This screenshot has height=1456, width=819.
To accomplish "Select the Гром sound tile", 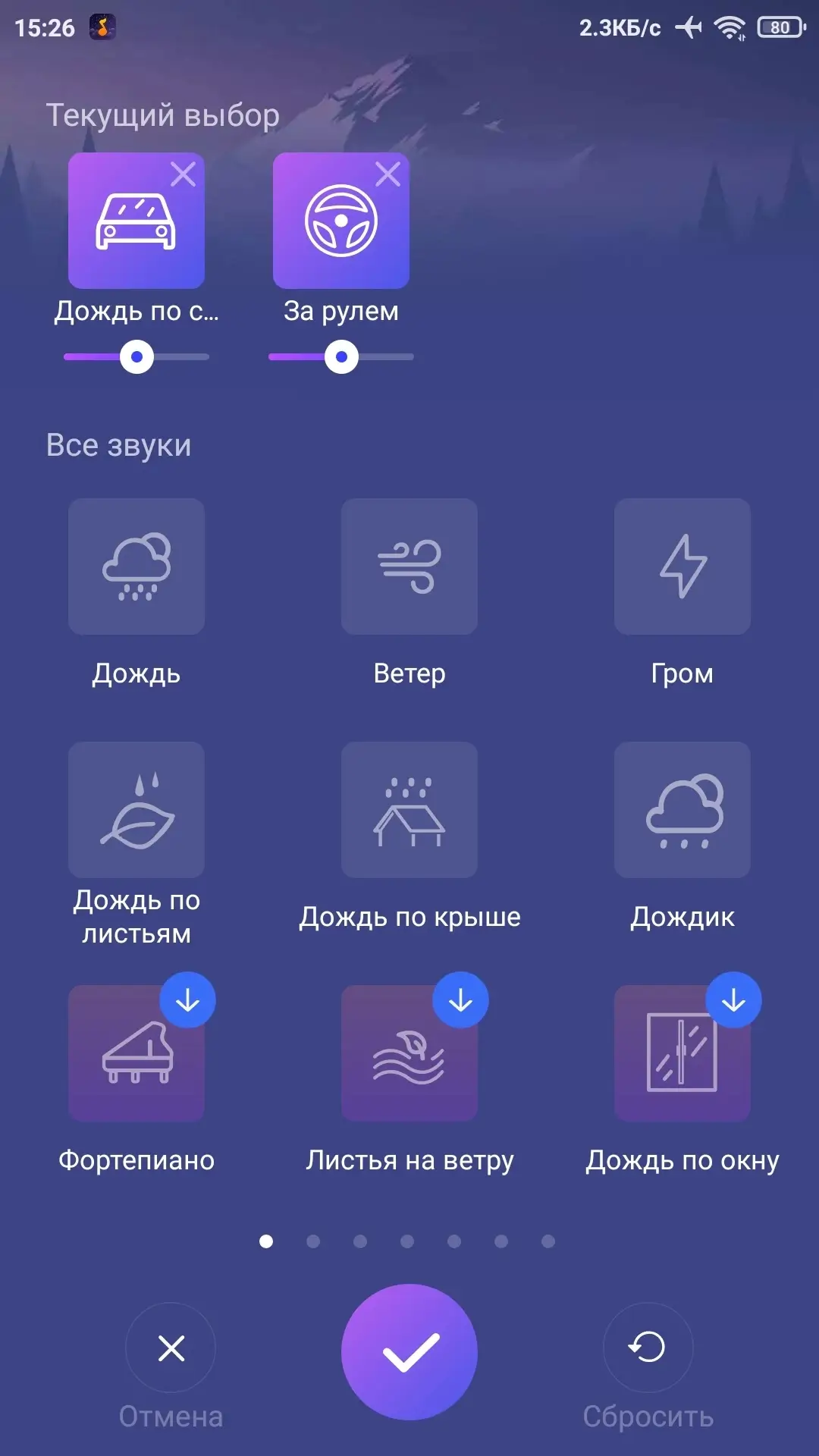I will click(x=682, y=566).
